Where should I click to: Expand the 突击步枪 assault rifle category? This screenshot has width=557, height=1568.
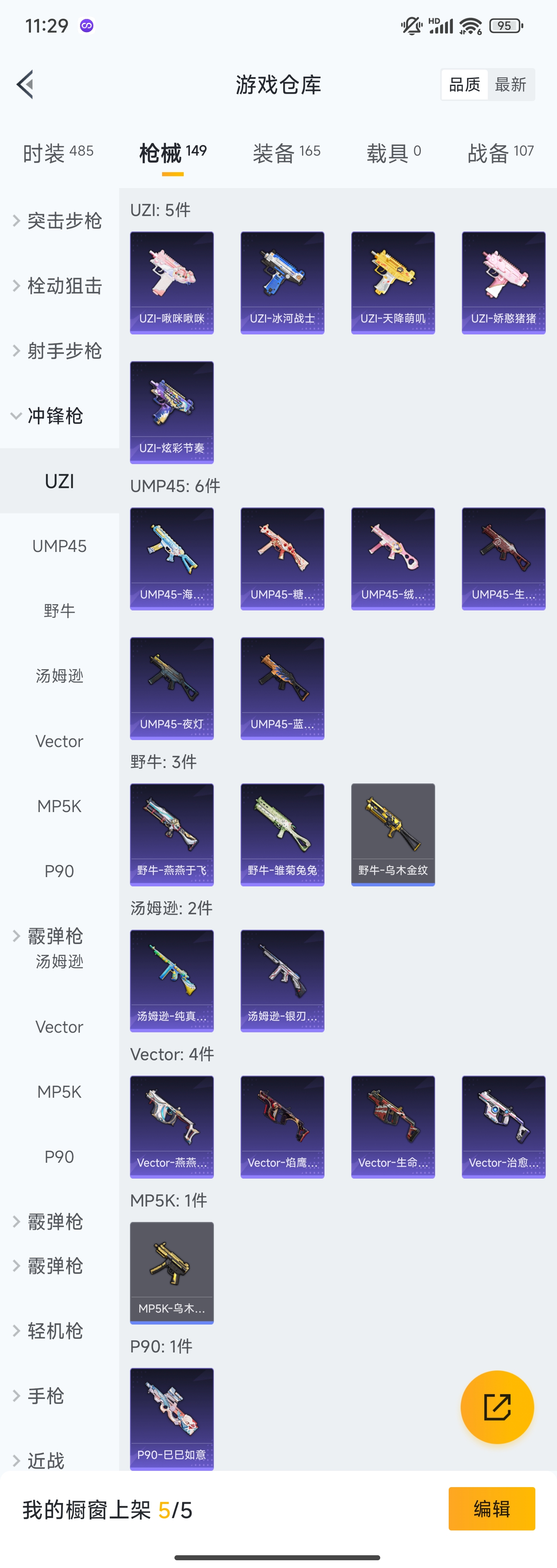point(59,220)
